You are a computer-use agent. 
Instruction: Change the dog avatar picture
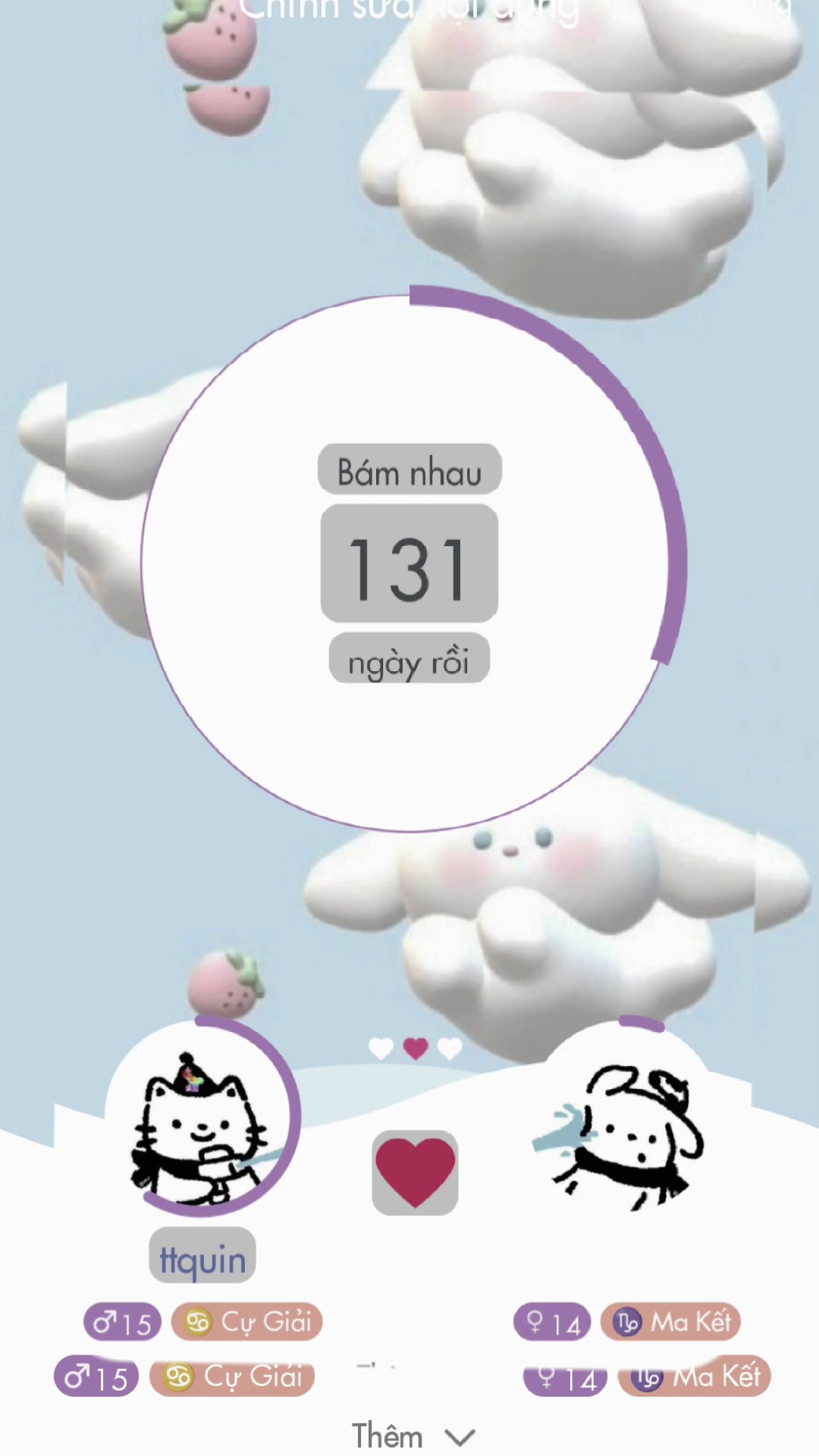coord(626,1118)
